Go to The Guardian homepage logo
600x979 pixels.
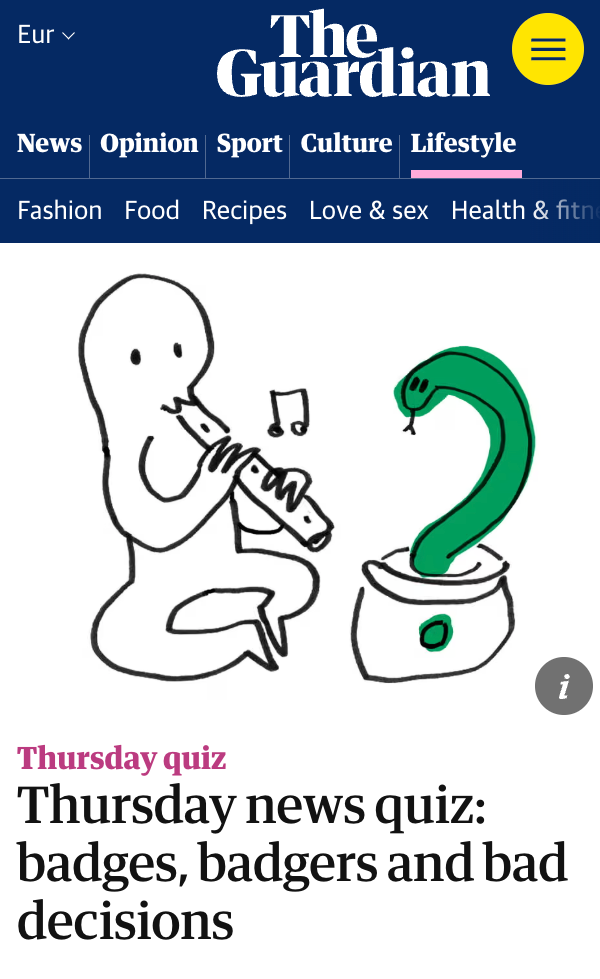(x=353, y=55)
